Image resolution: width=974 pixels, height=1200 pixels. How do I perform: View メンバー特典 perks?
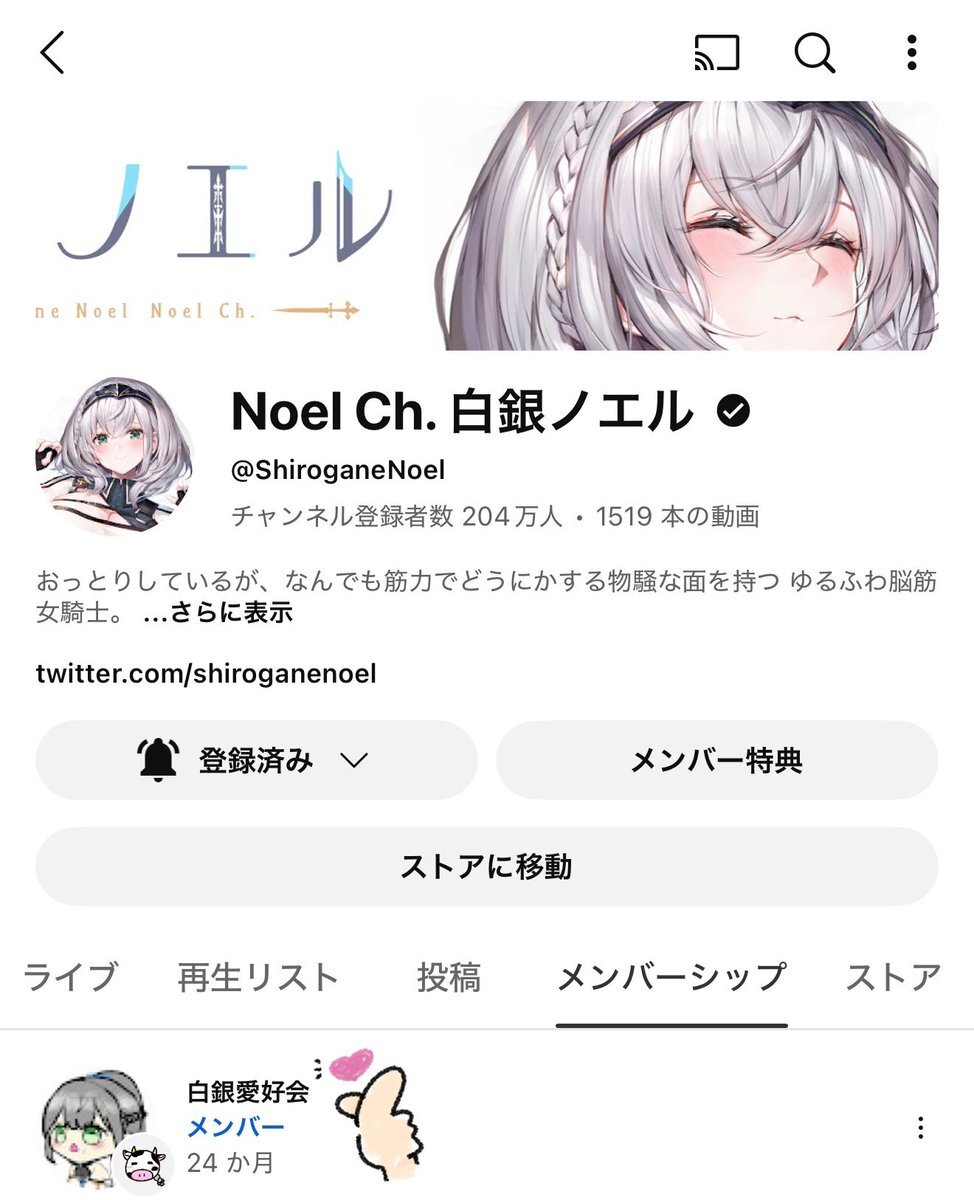coord(716,761)
